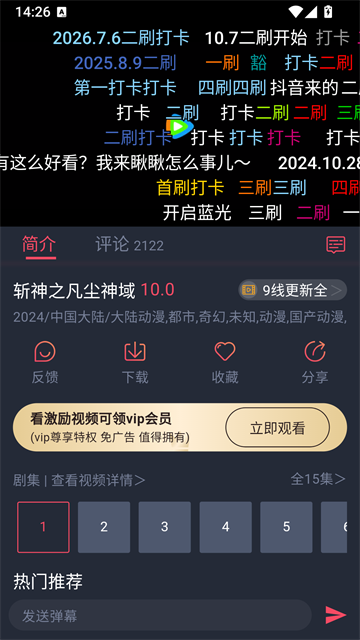
Task: Open 反馈 feedback
Action: 45,362
